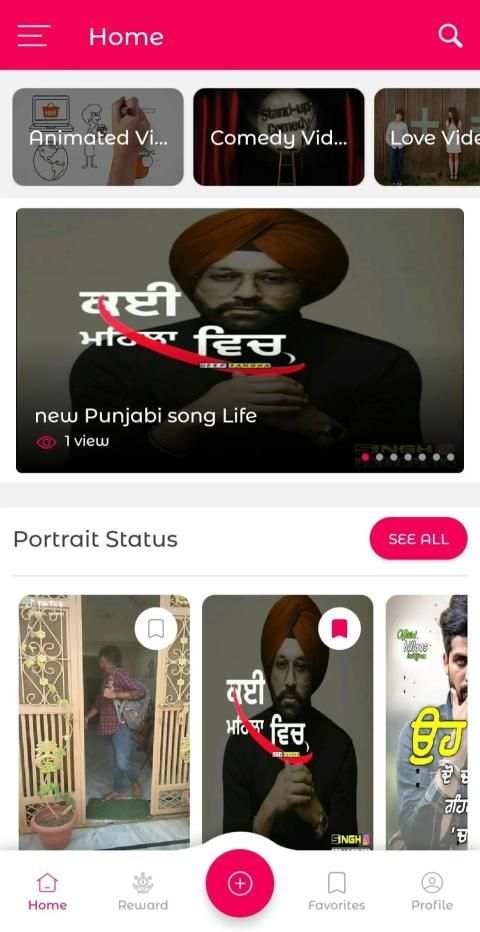480x932 pixels.
Task: Tap See All for Portrait Status
Action: point(418,539)
